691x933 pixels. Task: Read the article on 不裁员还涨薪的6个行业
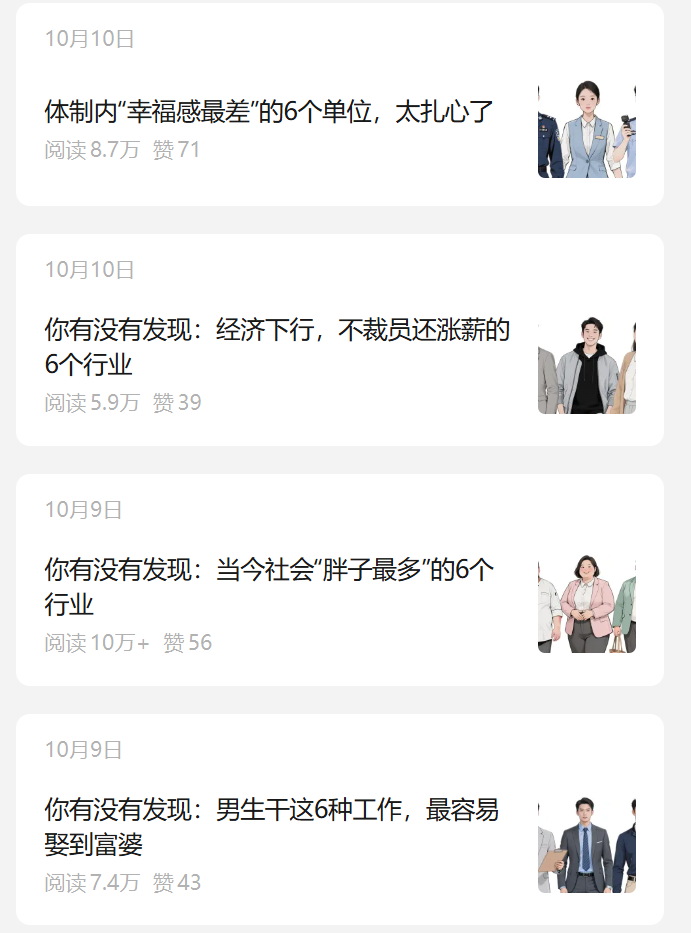click(x=277, y=346)
